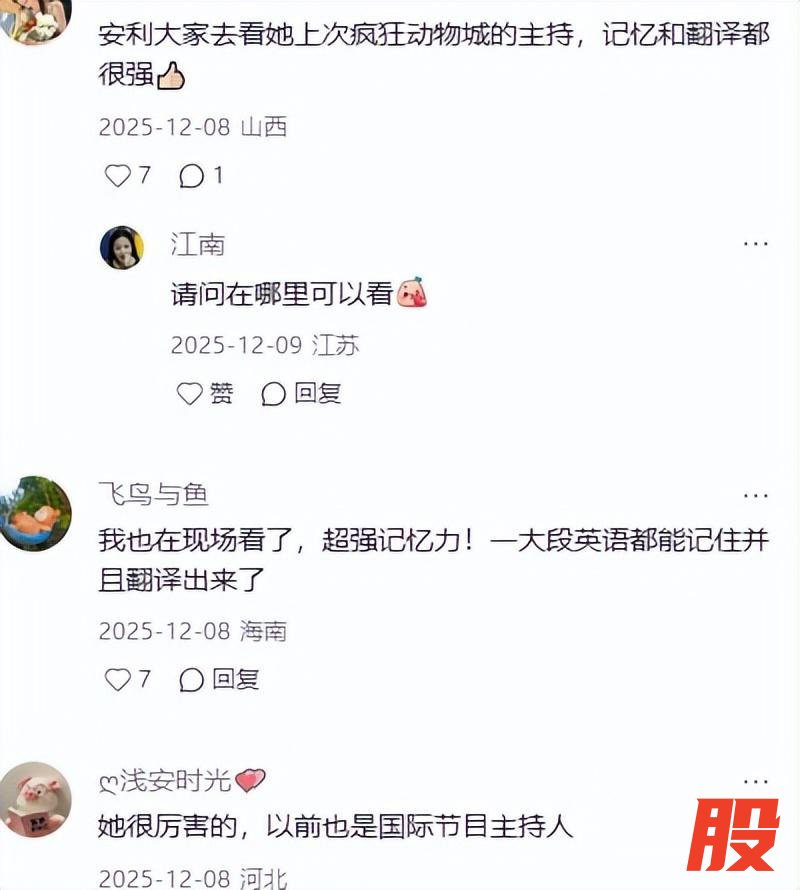
Task: Tap 赞 under 江南's reply
Action: point(205,394)
